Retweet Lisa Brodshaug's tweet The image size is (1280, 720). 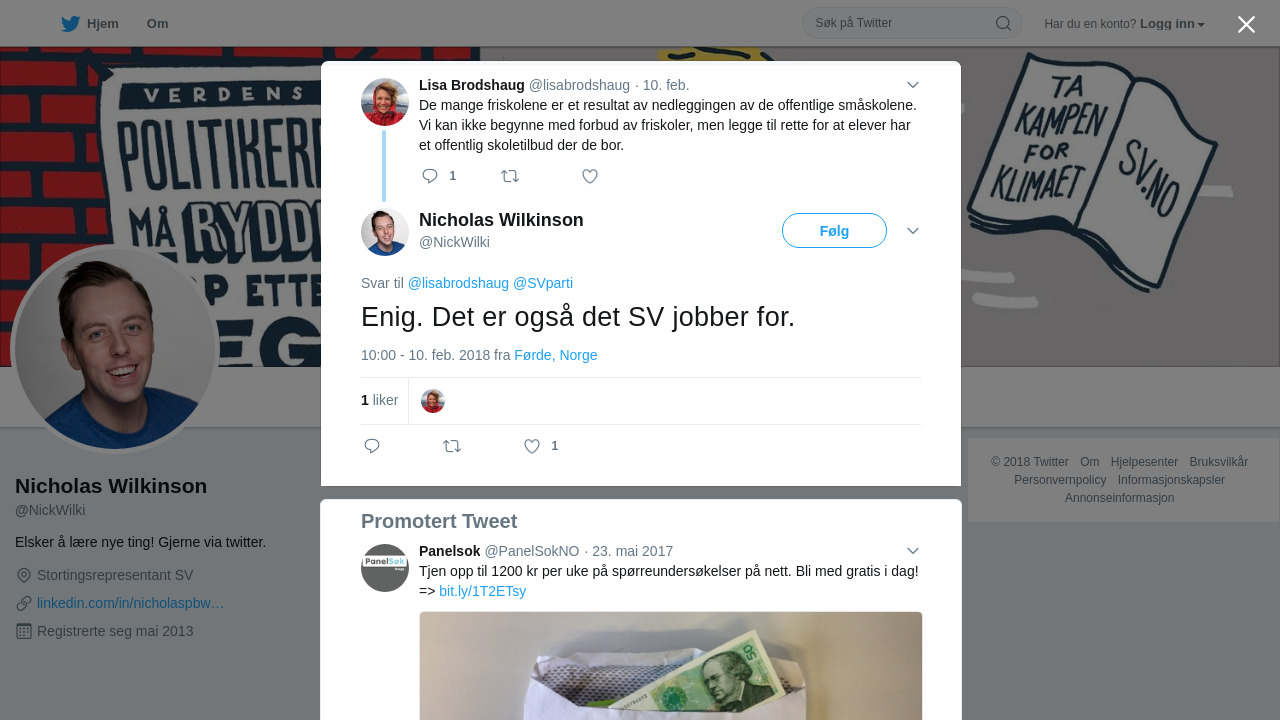[510, 176]
